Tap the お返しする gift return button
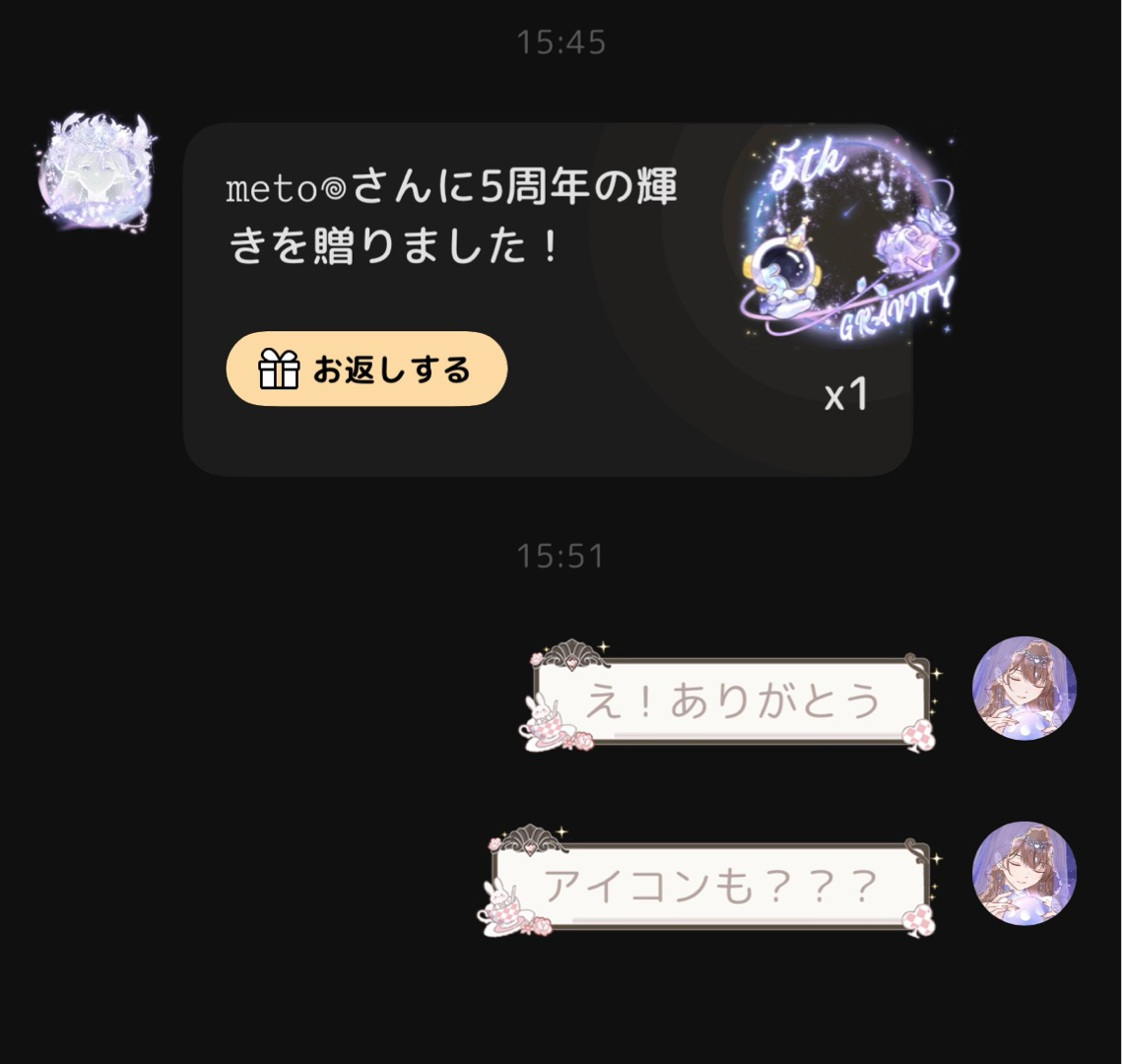The height and width of the screenshot is (1064, 1122). point(366,369)
